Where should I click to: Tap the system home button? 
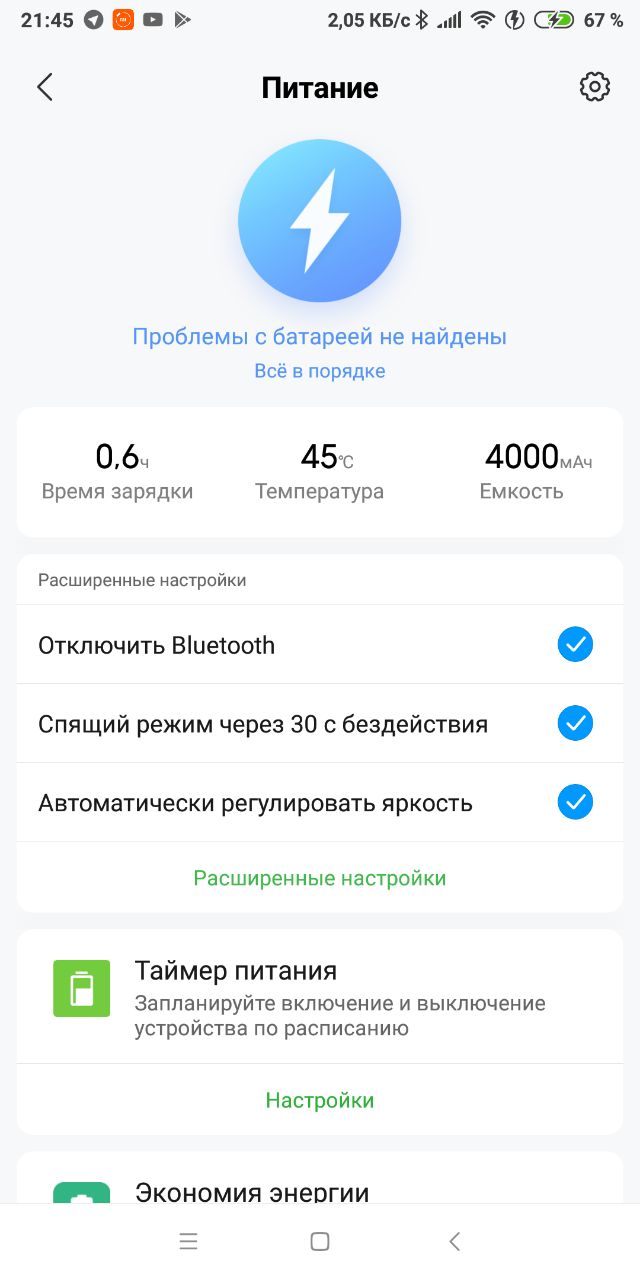click(x=320, y=1242)
